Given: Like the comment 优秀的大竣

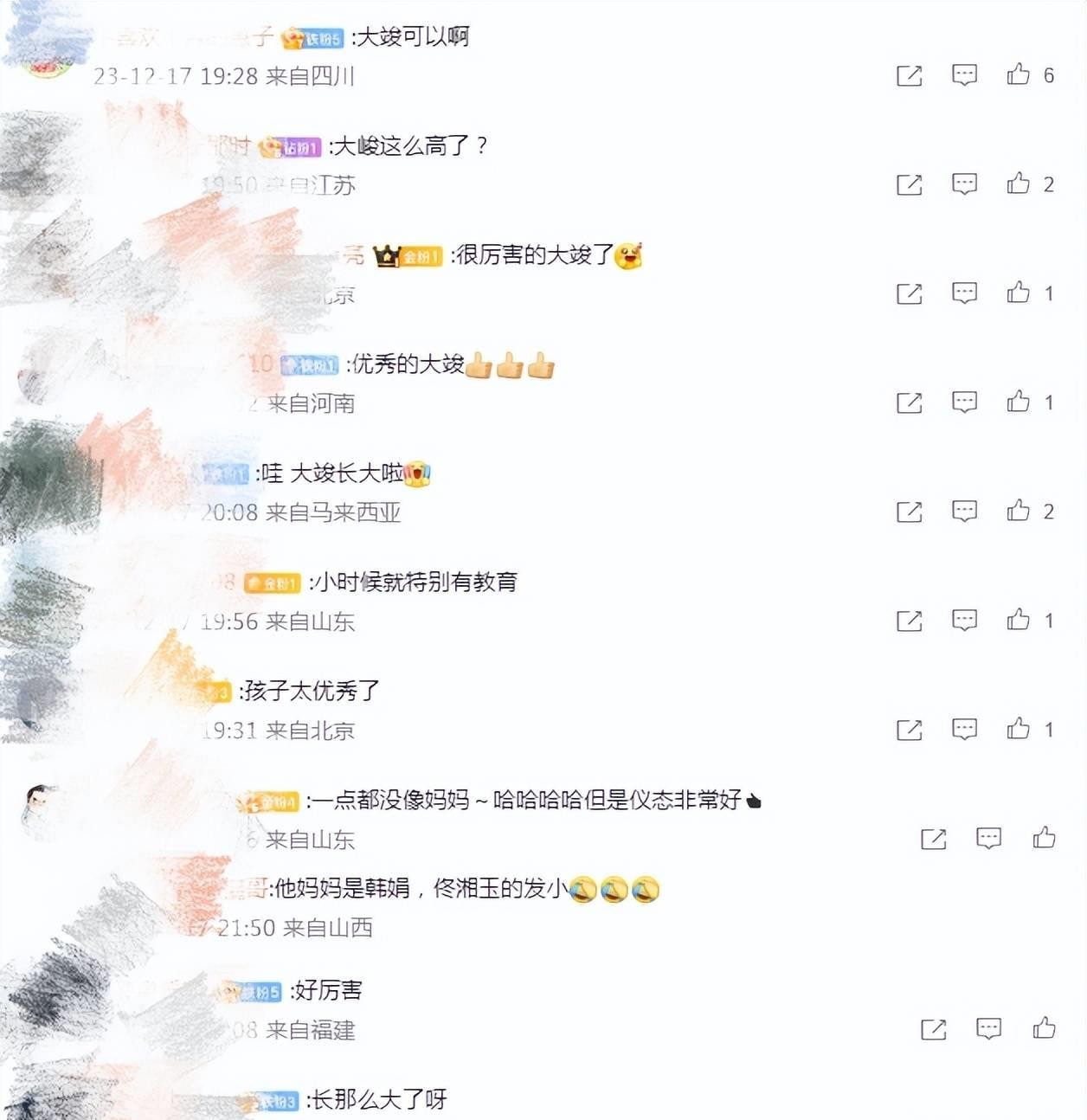Looking at the screenshot, I should click(1019, 402).
